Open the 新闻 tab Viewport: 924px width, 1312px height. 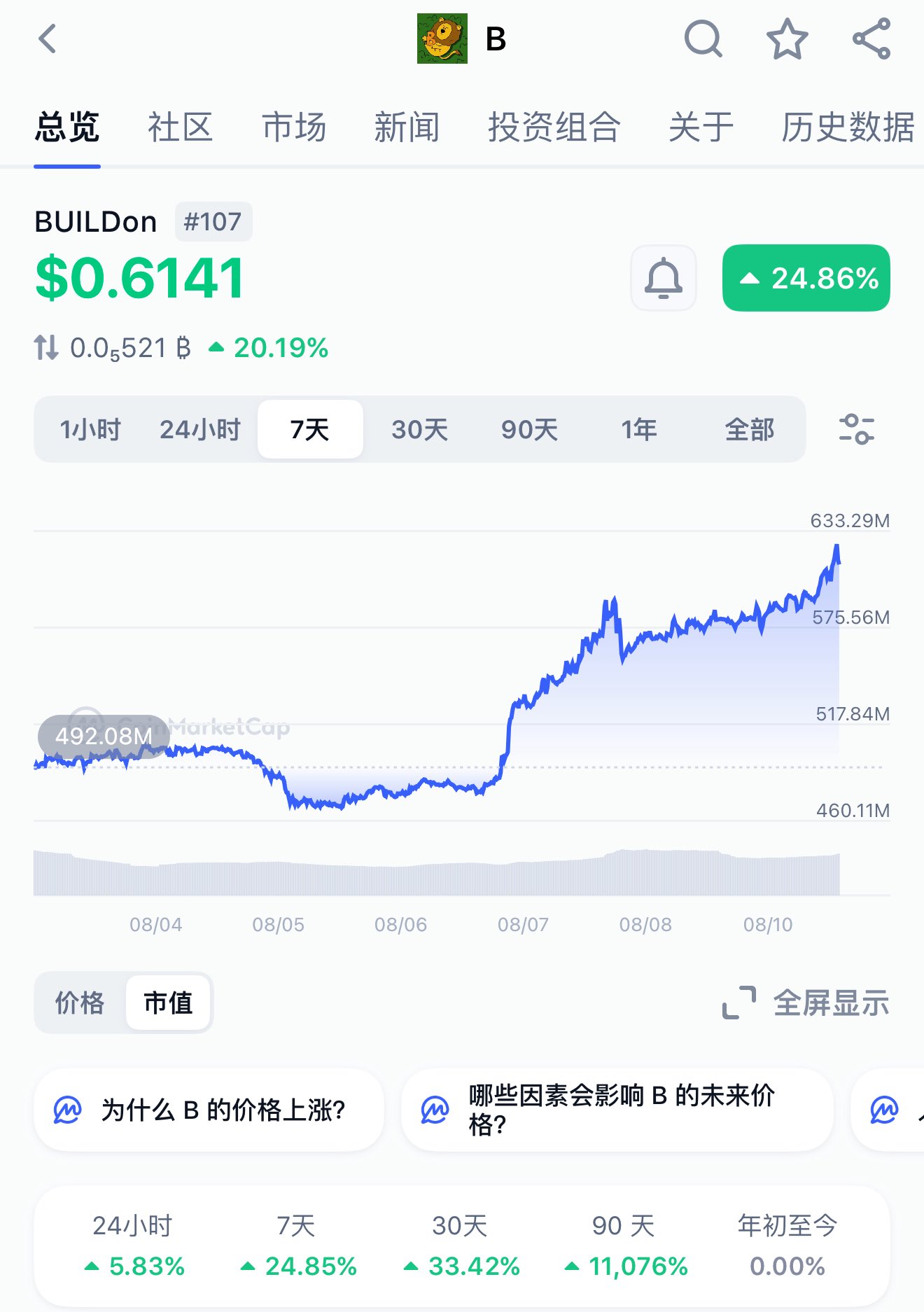[407, 127]
